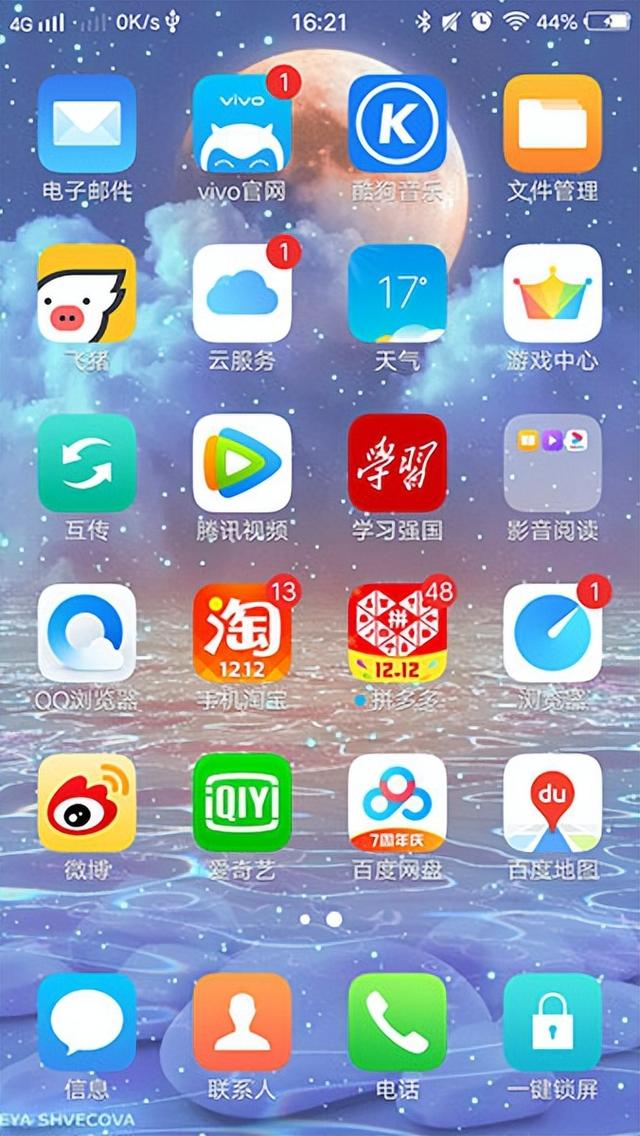
Task: Check the 天气 weather app
Action: pos(397,294)
